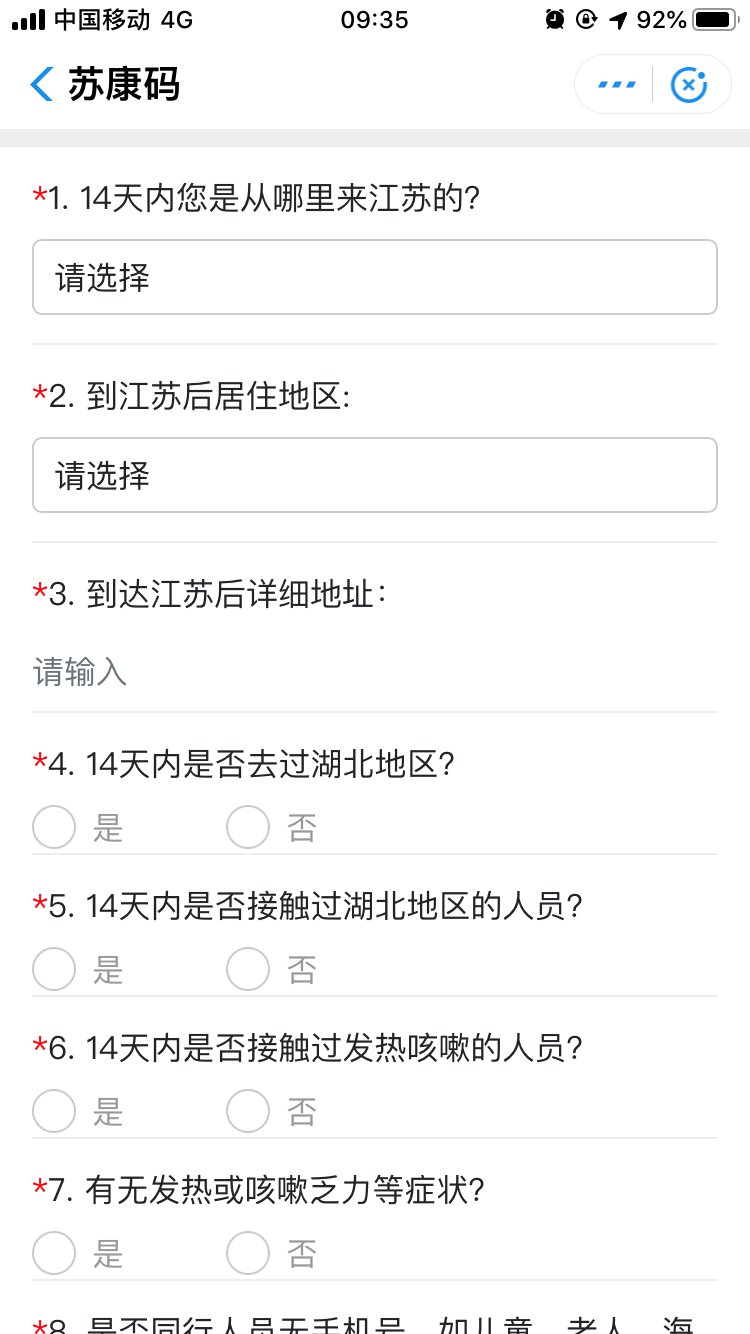The image size is (750, 1334).
Task: Mark 是 for 是否接触过湖北地区的人员
Action: click(54, 970)
